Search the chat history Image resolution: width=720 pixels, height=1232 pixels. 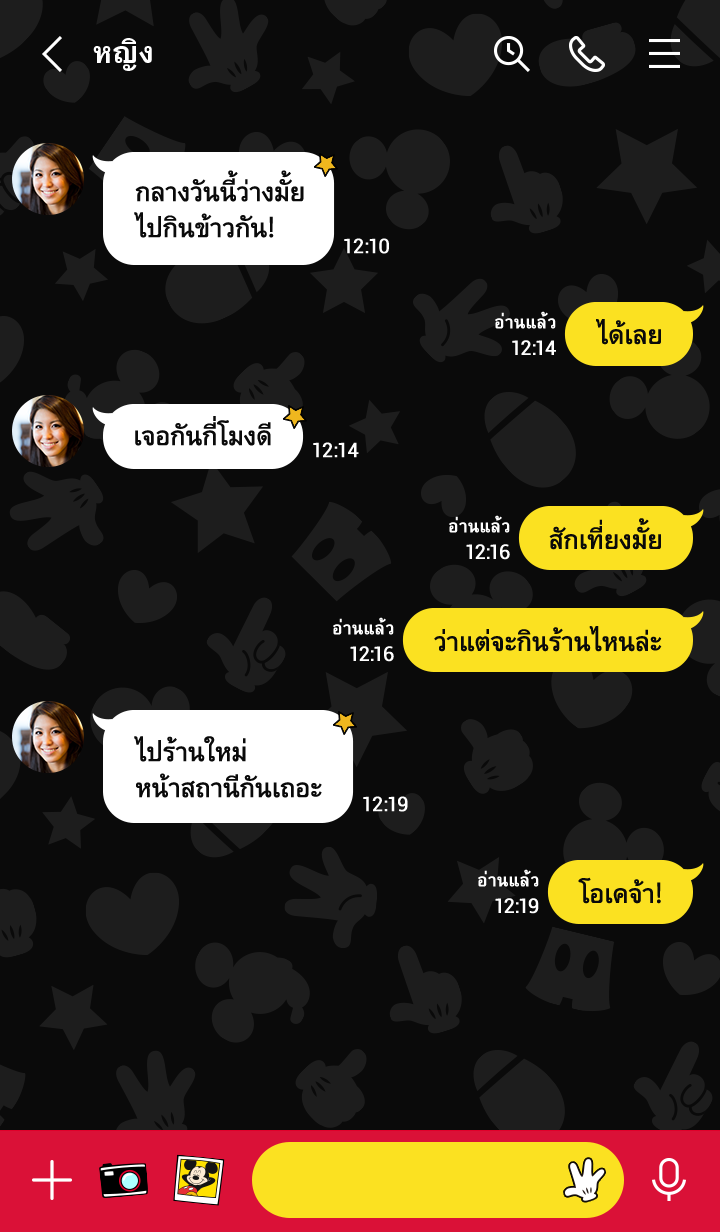tap(511, 54)
